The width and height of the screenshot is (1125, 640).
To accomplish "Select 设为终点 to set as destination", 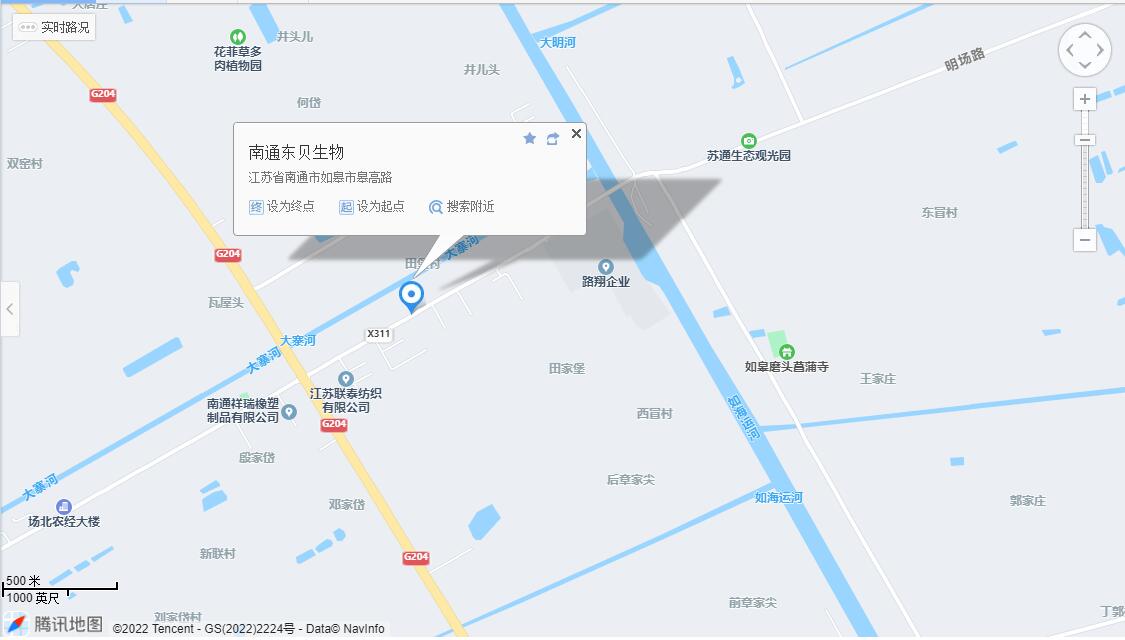I will coord(282,207).
